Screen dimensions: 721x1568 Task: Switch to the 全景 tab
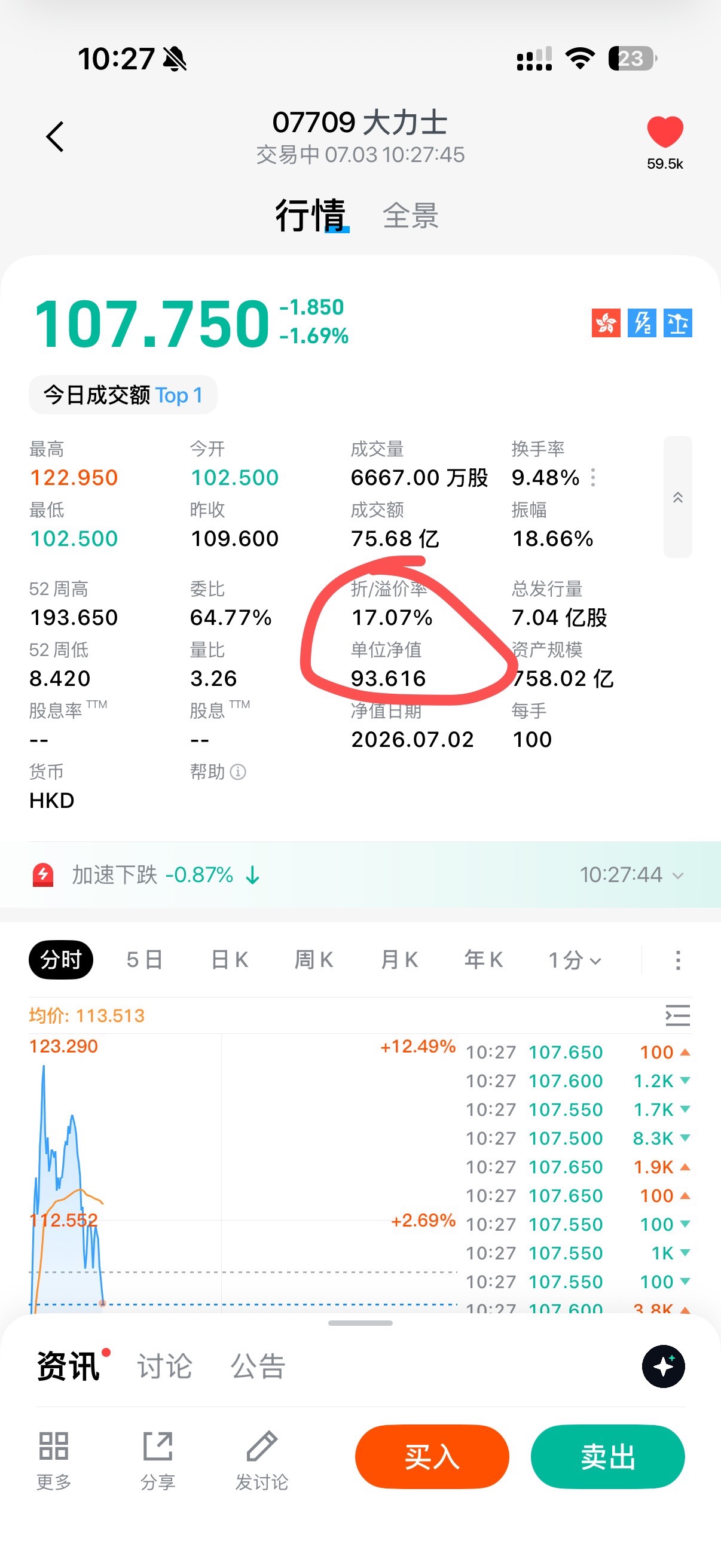(x=411, y=215)
